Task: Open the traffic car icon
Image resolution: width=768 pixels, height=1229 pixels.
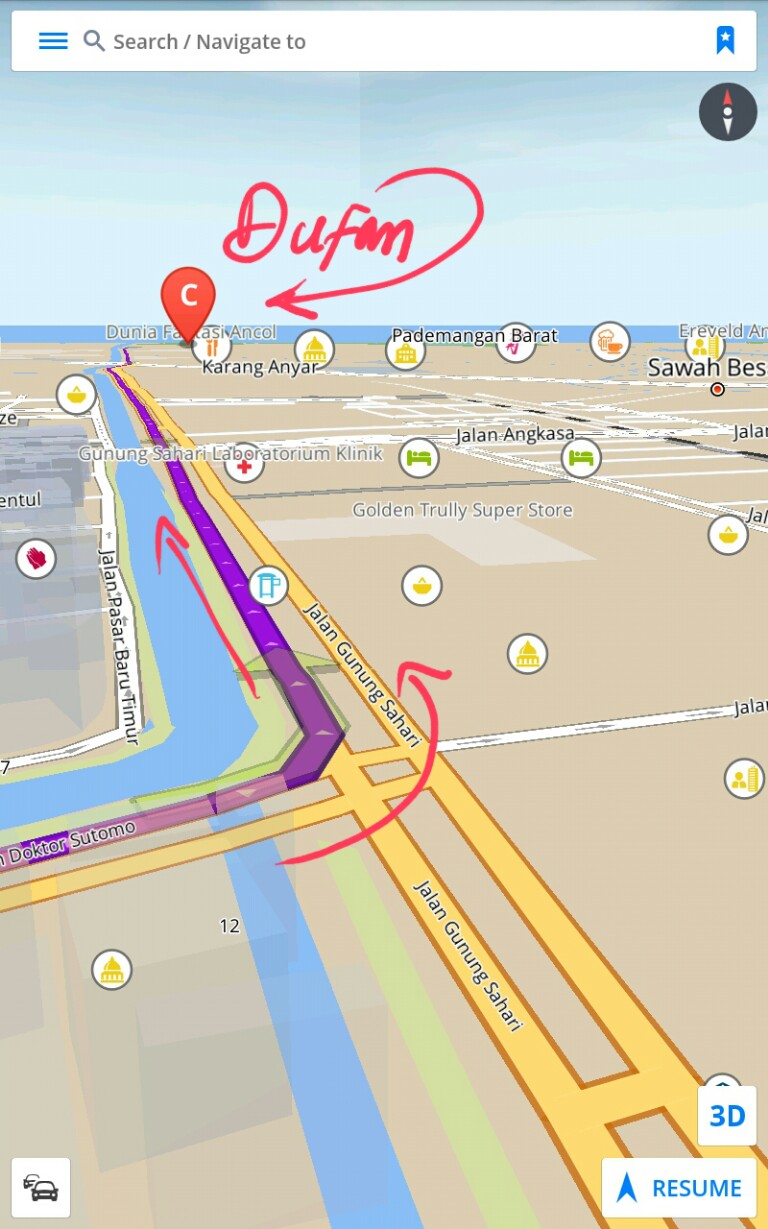Action: tap(41, 1188)
